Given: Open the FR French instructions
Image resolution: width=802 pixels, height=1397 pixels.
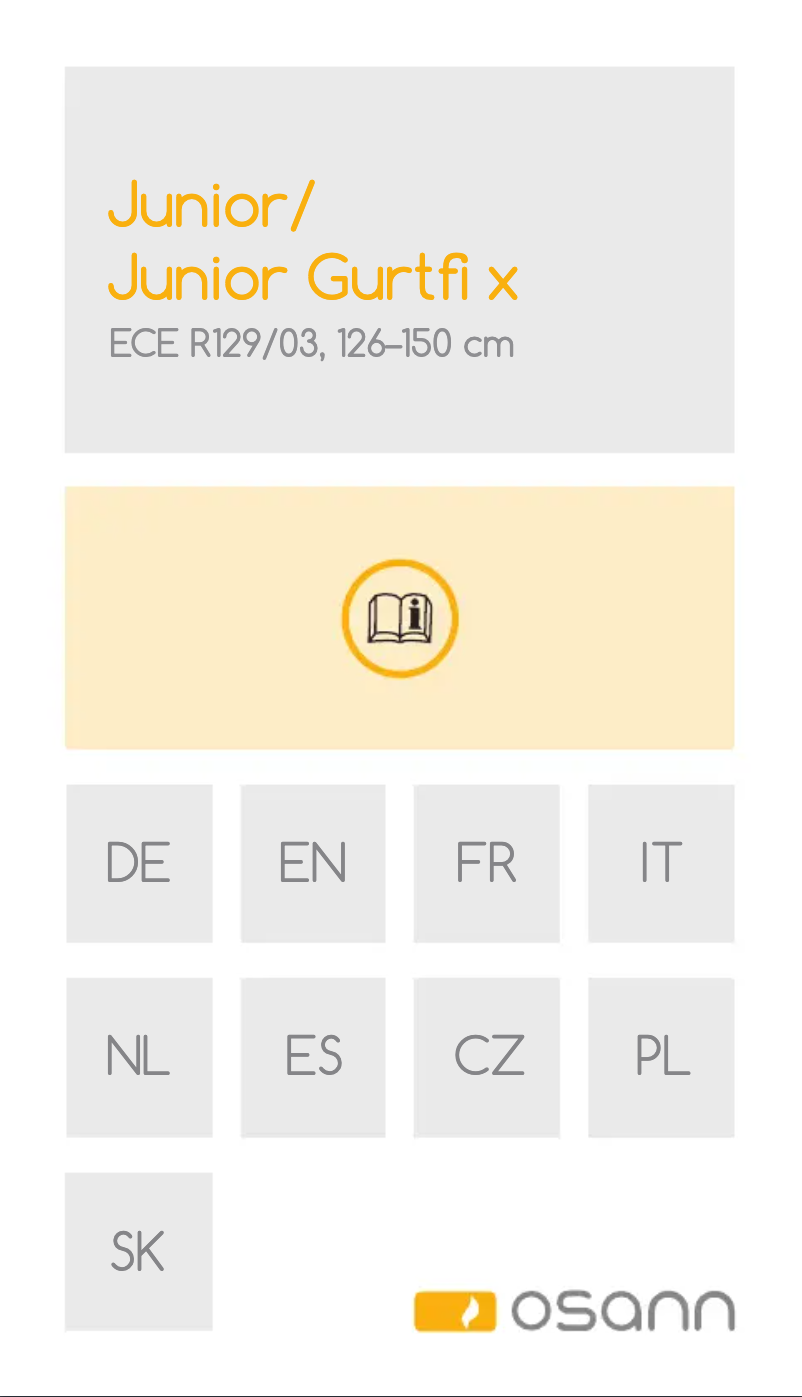Looking at the screenshot, I should click(487, 863).
